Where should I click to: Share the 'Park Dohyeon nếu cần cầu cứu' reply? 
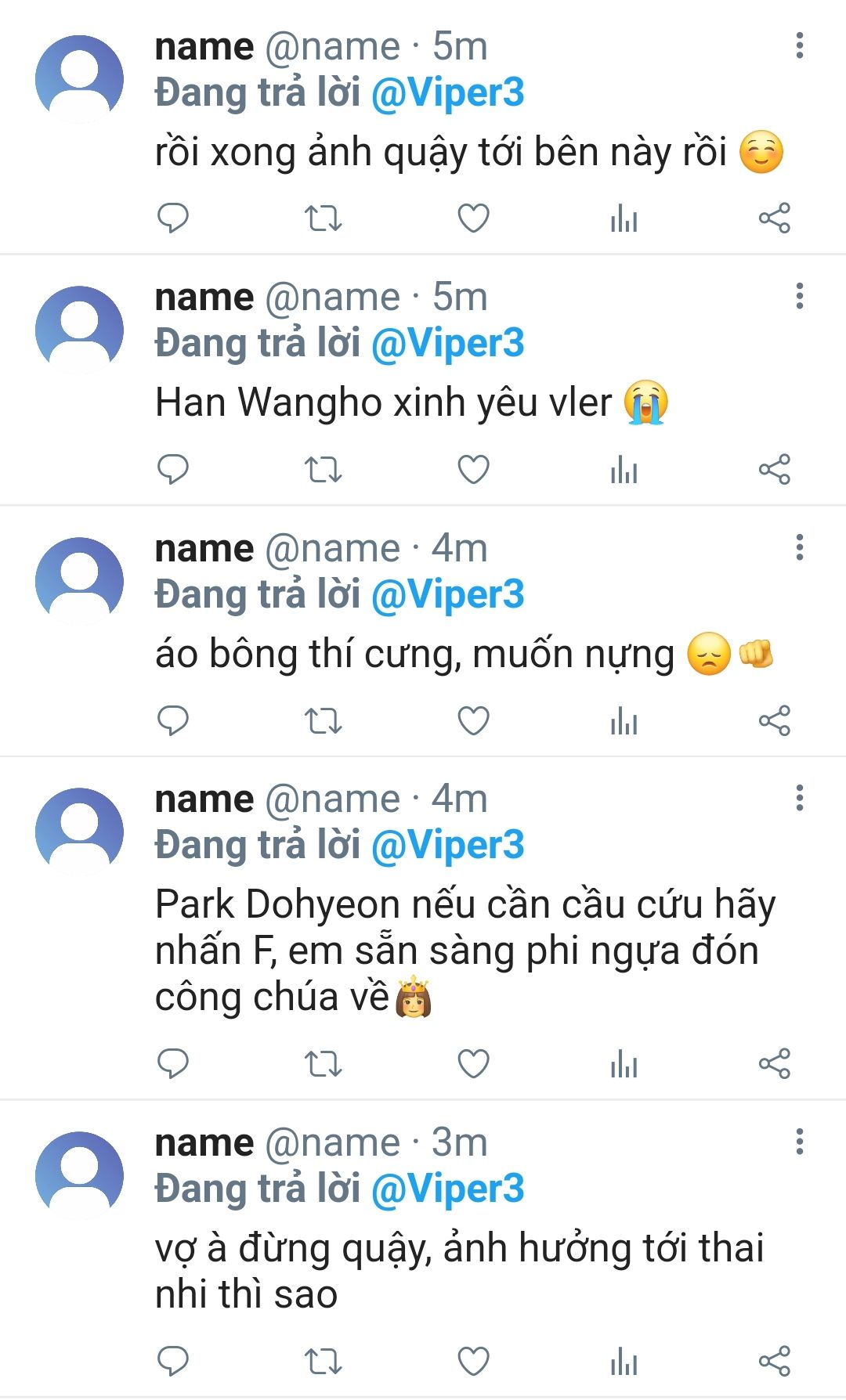(x=774, y=1063)
